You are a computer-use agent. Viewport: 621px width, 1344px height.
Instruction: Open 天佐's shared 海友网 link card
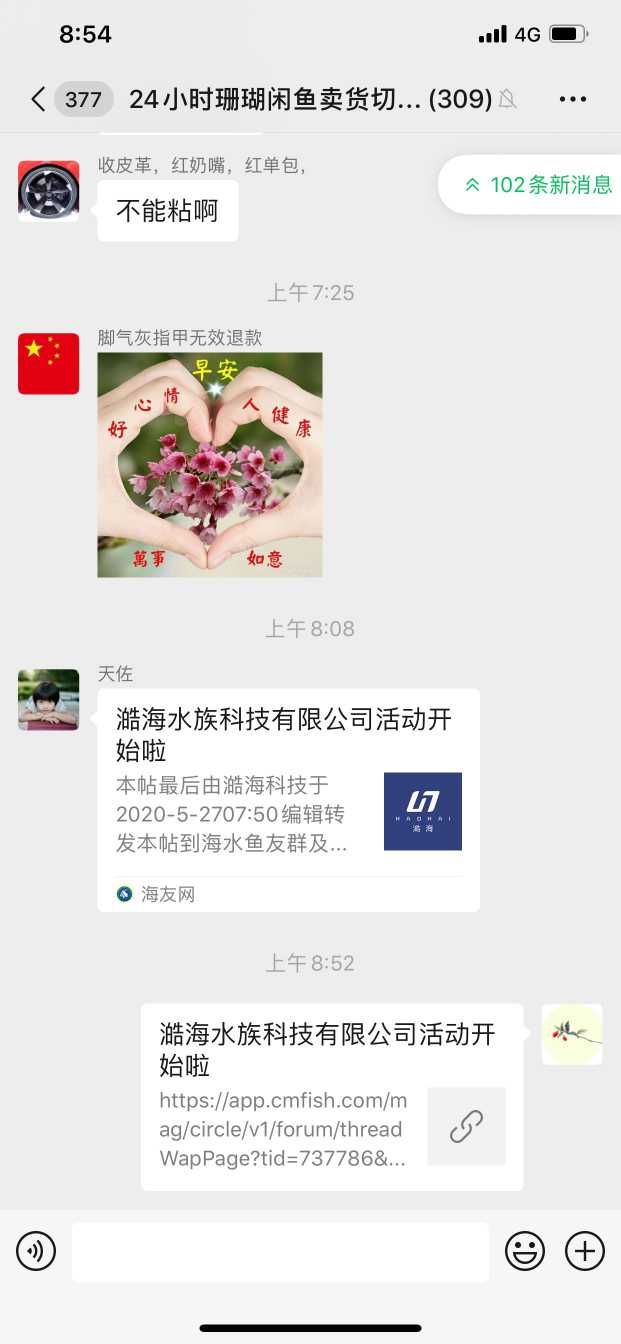288,799
